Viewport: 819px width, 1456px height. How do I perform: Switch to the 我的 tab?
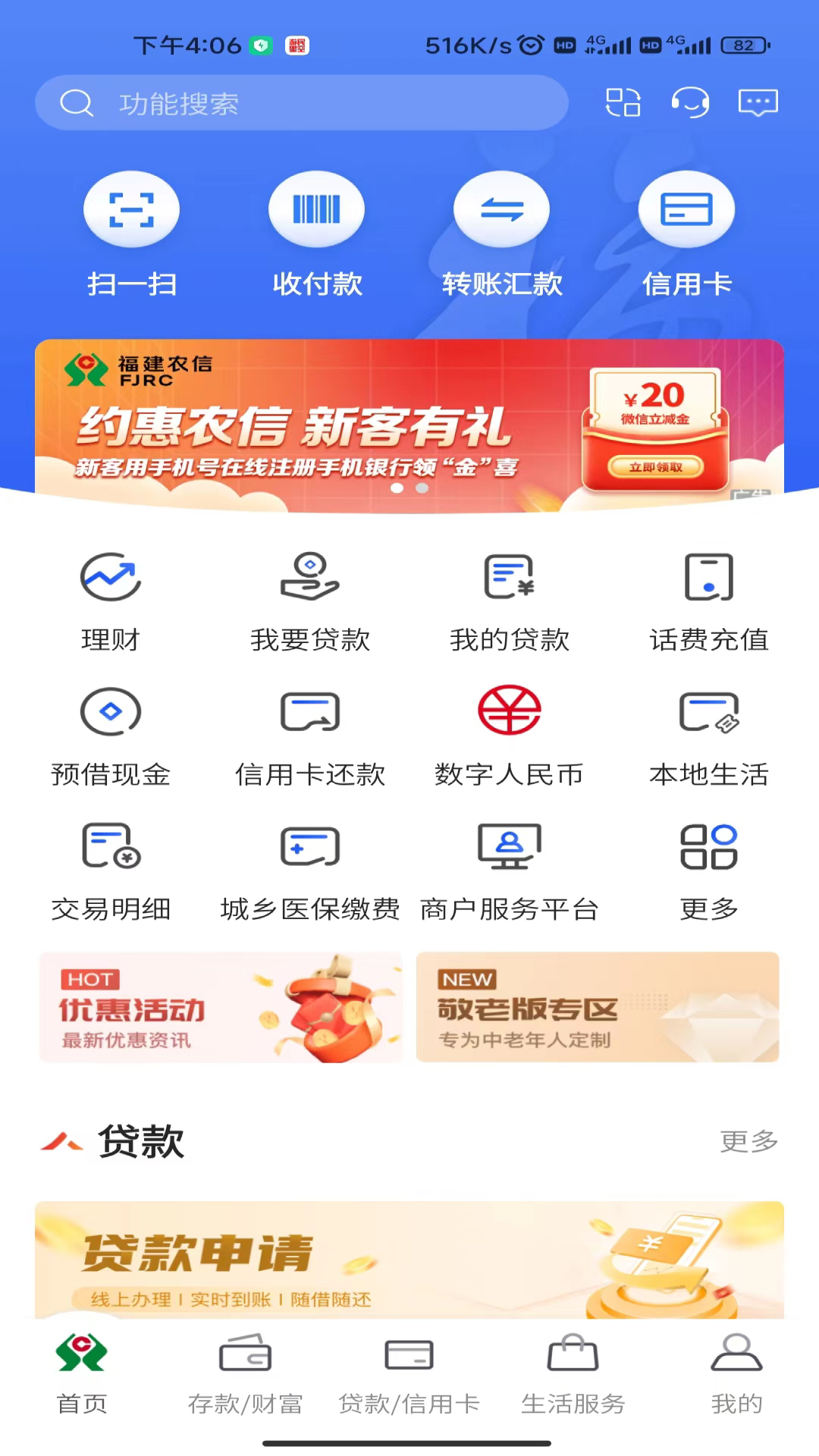point(736,1374)
